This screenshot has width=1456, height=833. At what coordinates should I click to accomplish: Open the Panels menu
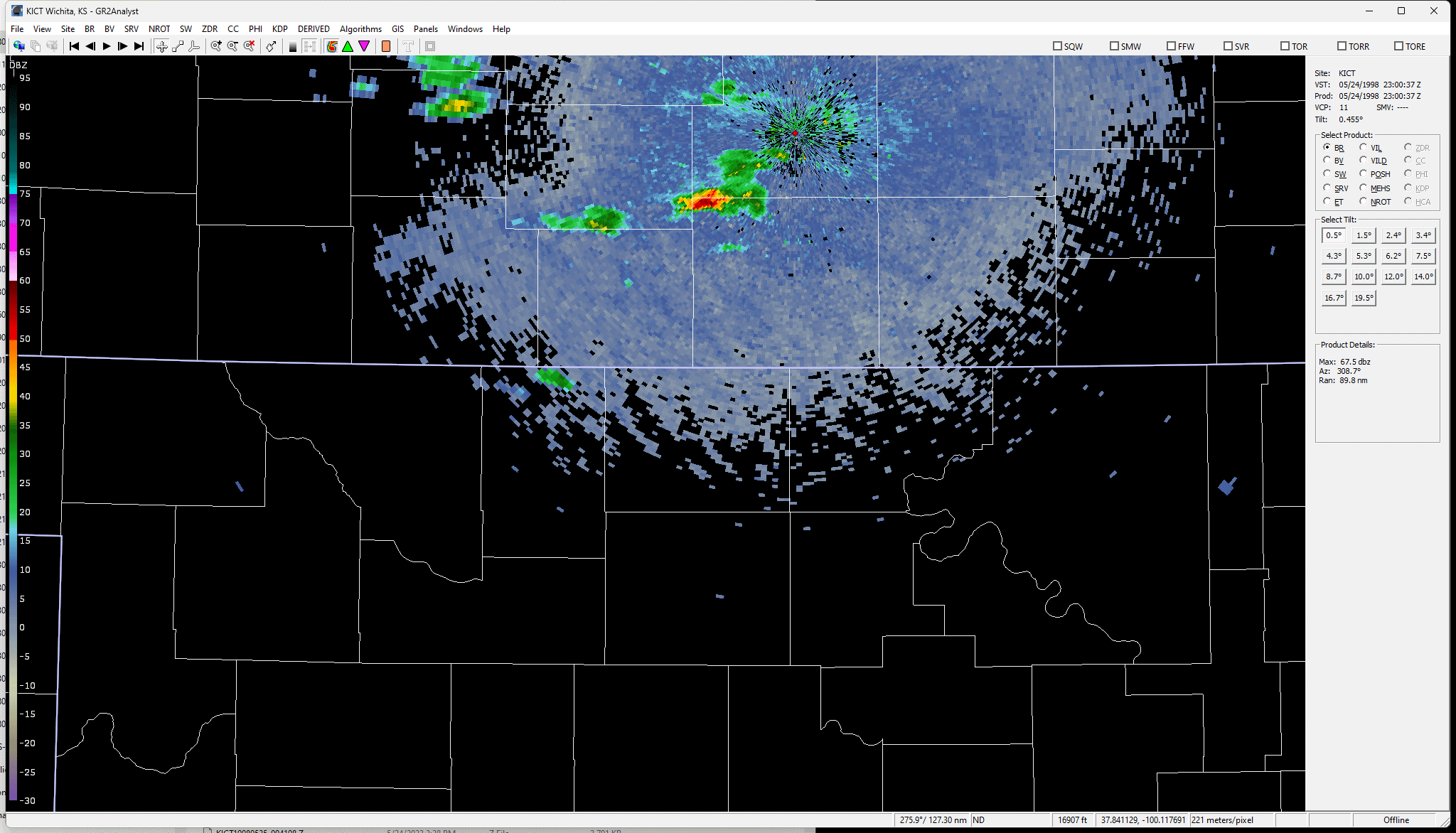(425, 29)
